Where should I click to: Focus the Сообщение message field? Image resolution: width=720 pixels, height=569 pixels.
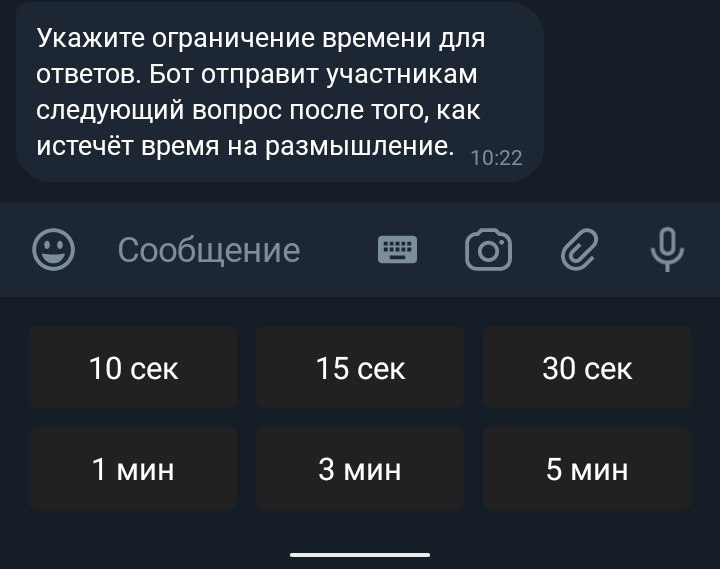(x=208, y=250)
